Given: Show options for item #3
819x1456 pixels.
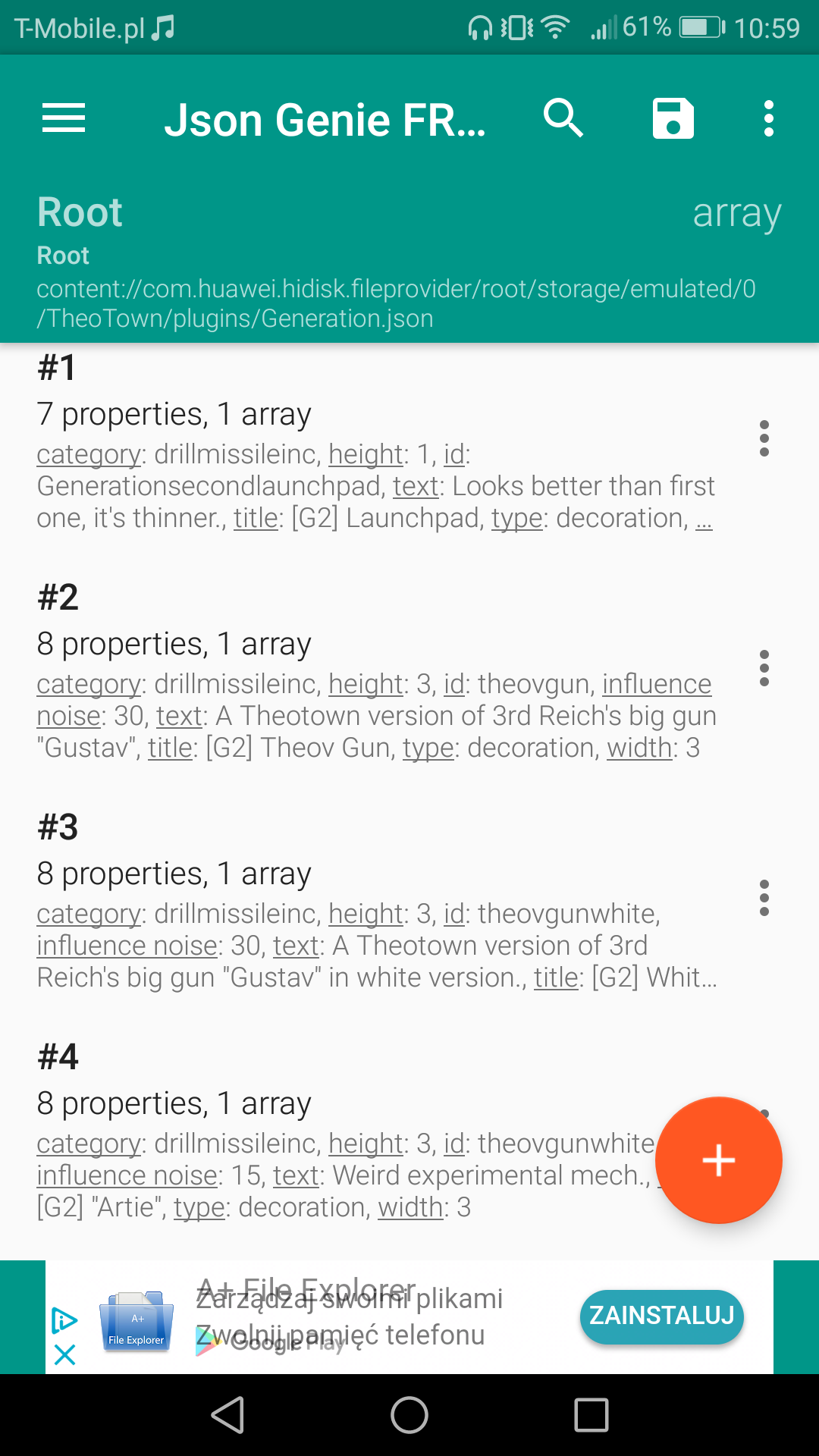Looking at the screenshot, I should pyautogui.click(x=764, y=898).
